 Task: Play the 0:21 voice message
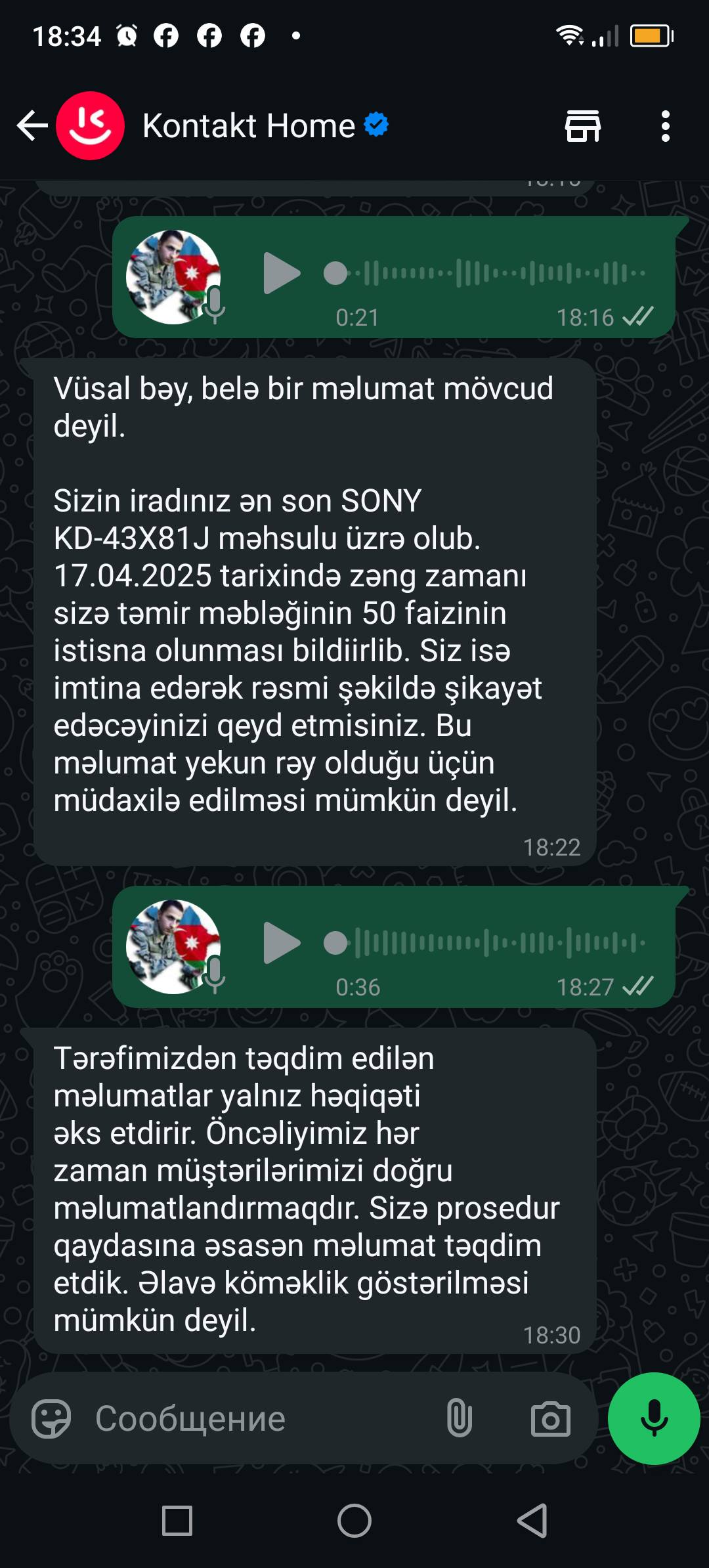pos(282,272)
